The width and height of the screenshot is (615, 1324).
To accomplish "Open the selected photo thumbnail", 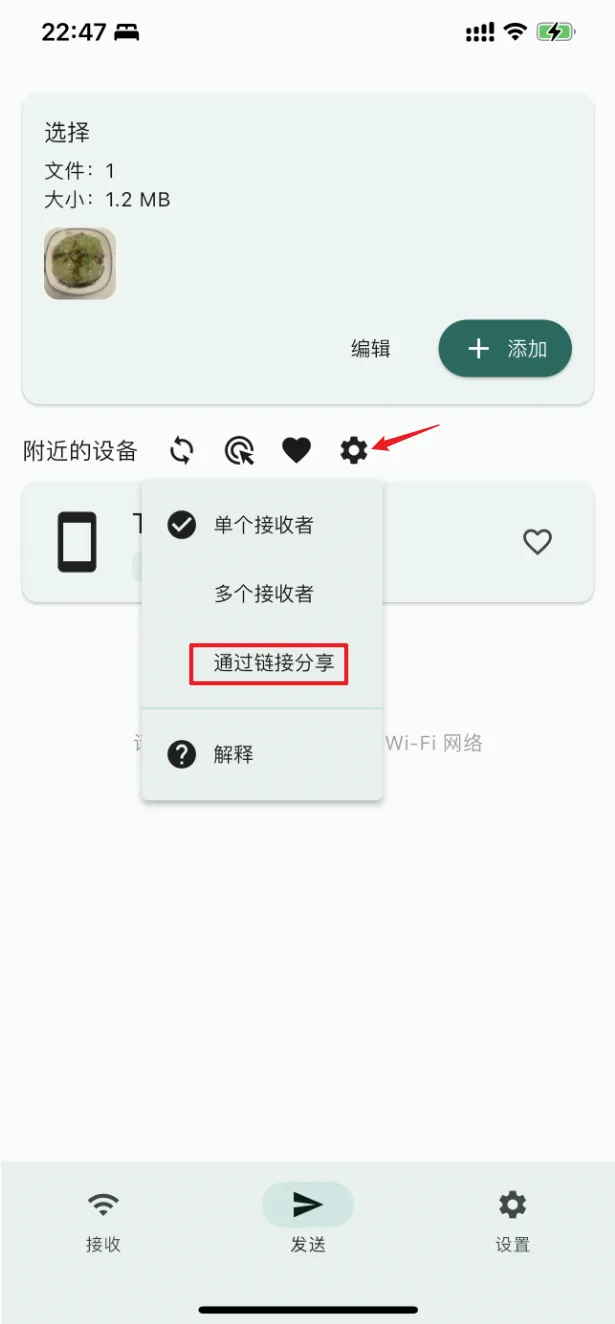I will pyautogui.click(x=80, y=264).
